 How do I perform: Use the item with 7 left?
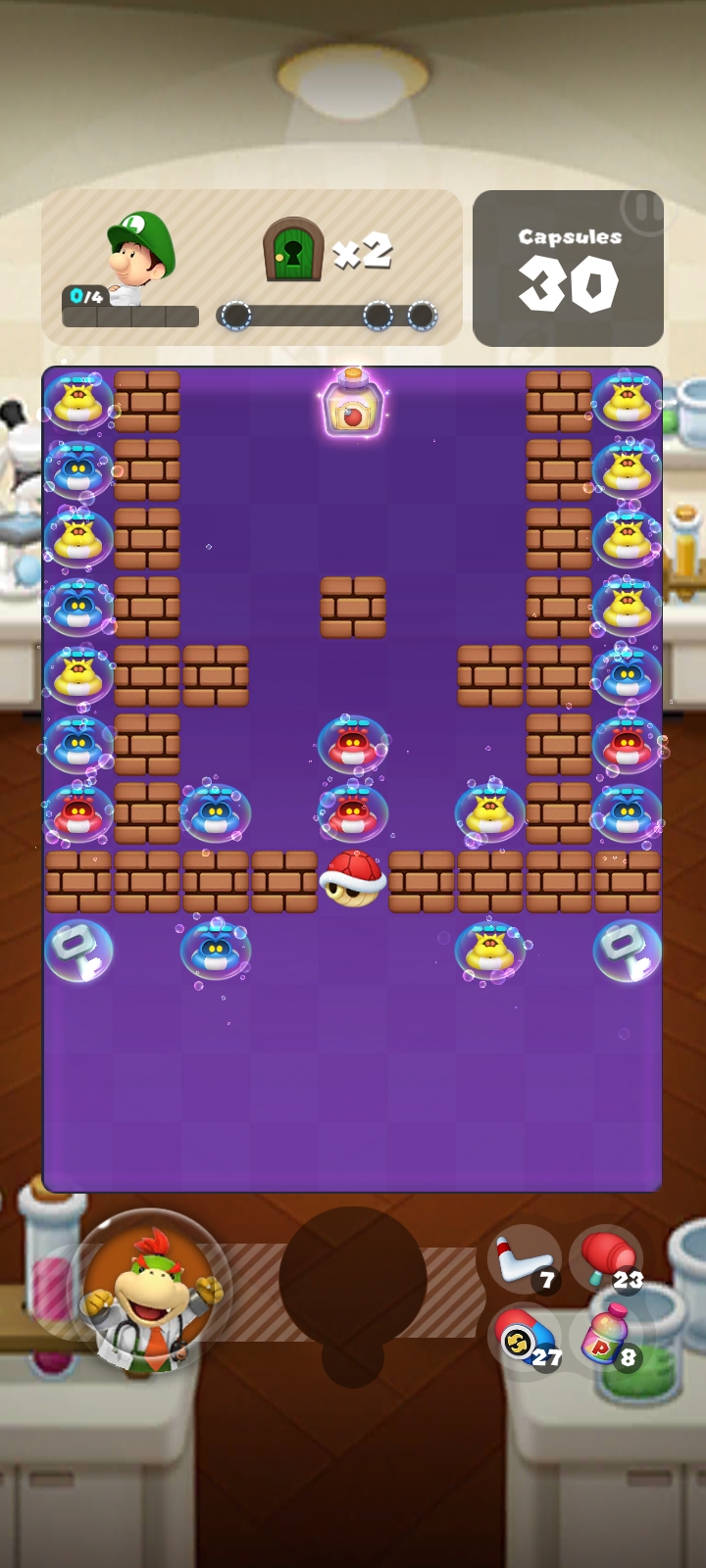pyautogui.click(x=525, y=1259)
